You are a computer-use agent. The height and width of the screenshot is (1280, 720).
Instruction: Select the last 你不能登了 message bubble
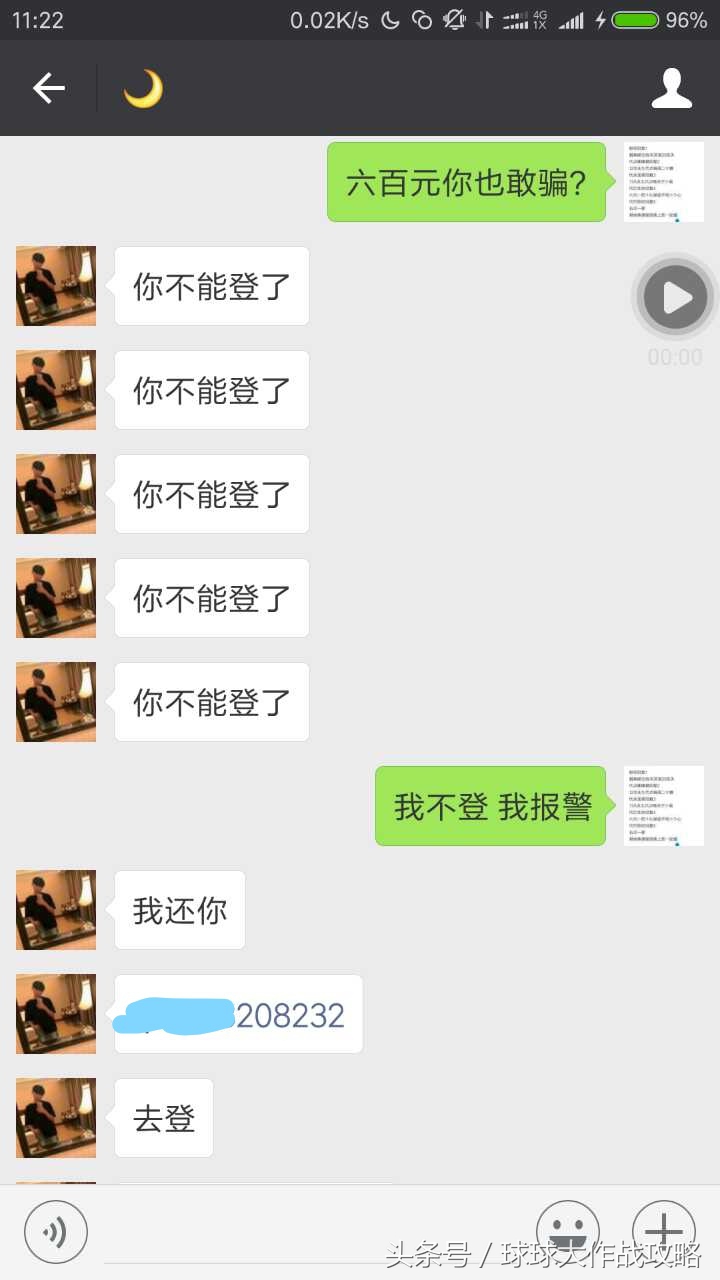point(211,701)
